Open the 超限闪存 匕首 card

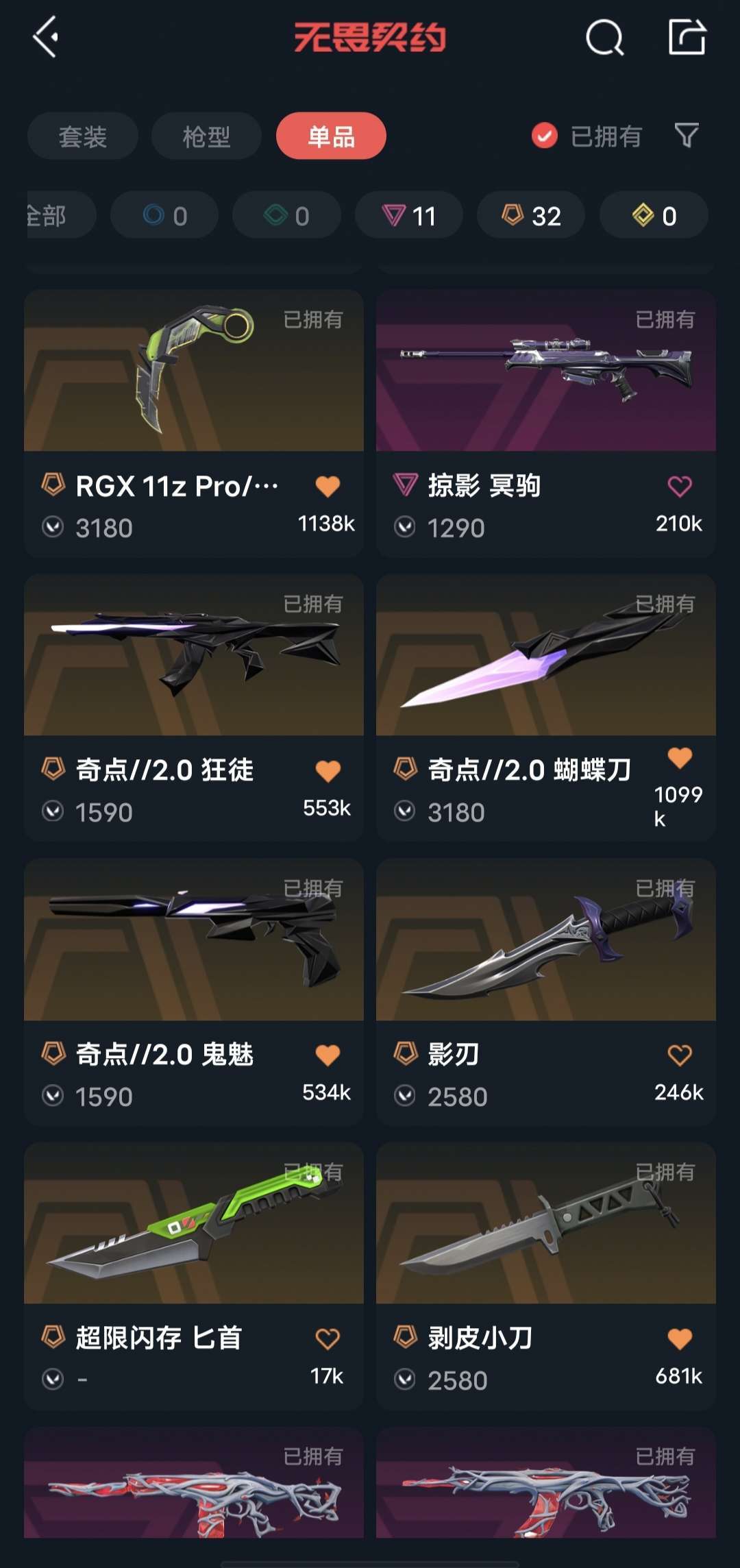(194, 1276)
